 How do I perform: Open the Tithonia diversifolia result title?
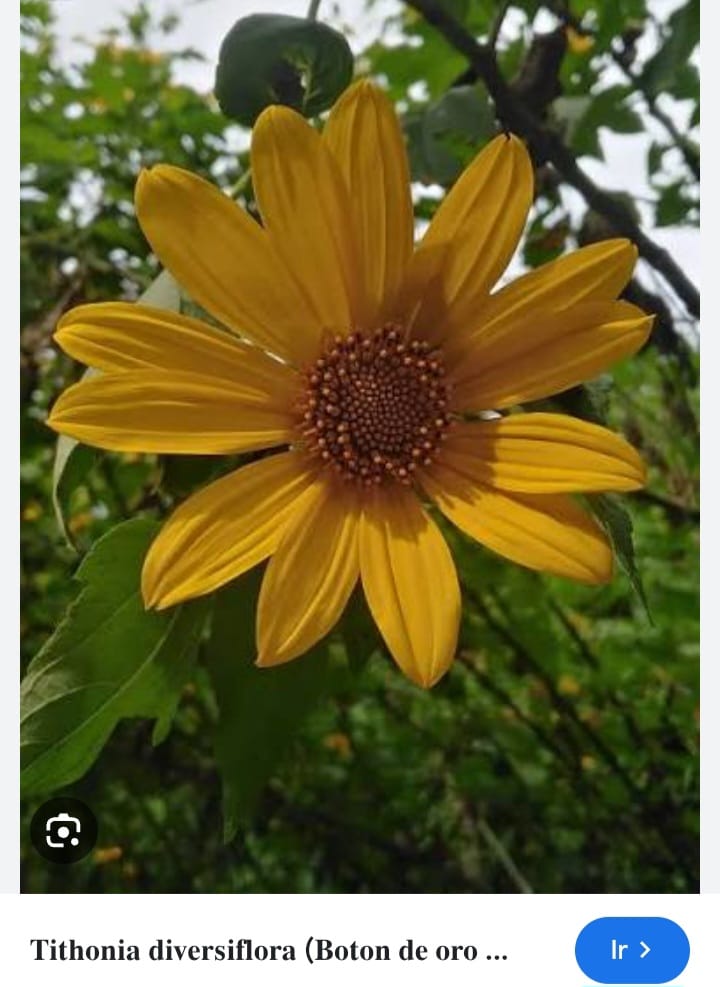pos(268,950)
